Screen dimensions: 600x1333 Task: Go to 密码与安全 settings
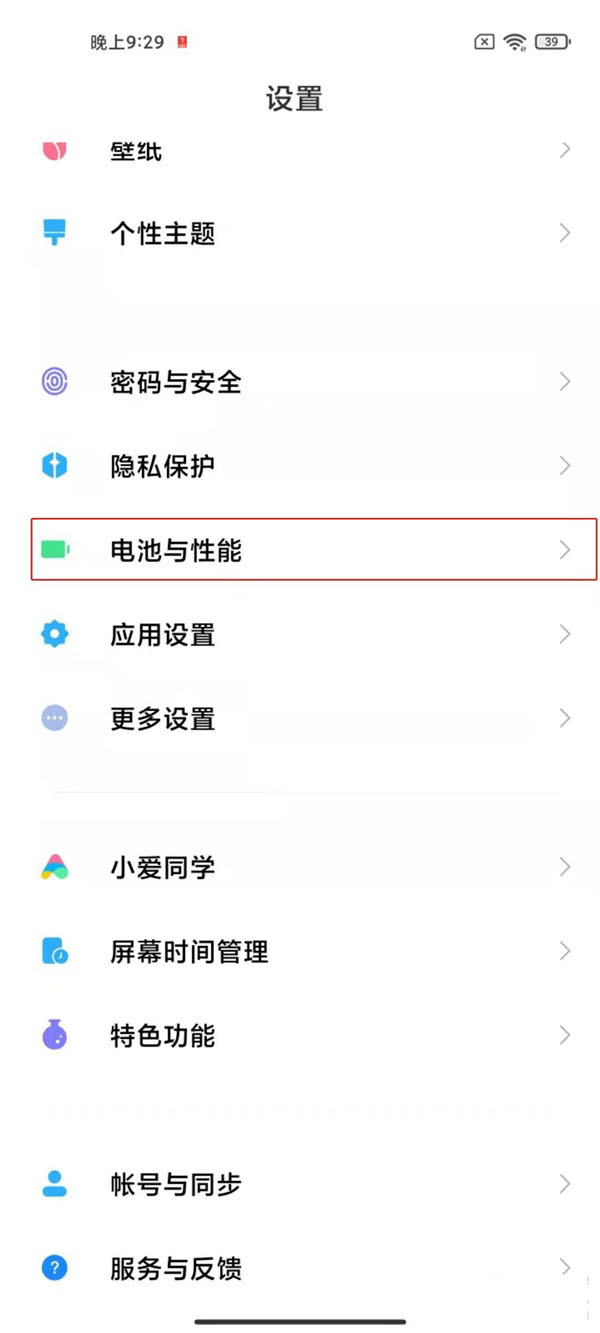click(x=300, y=382)
